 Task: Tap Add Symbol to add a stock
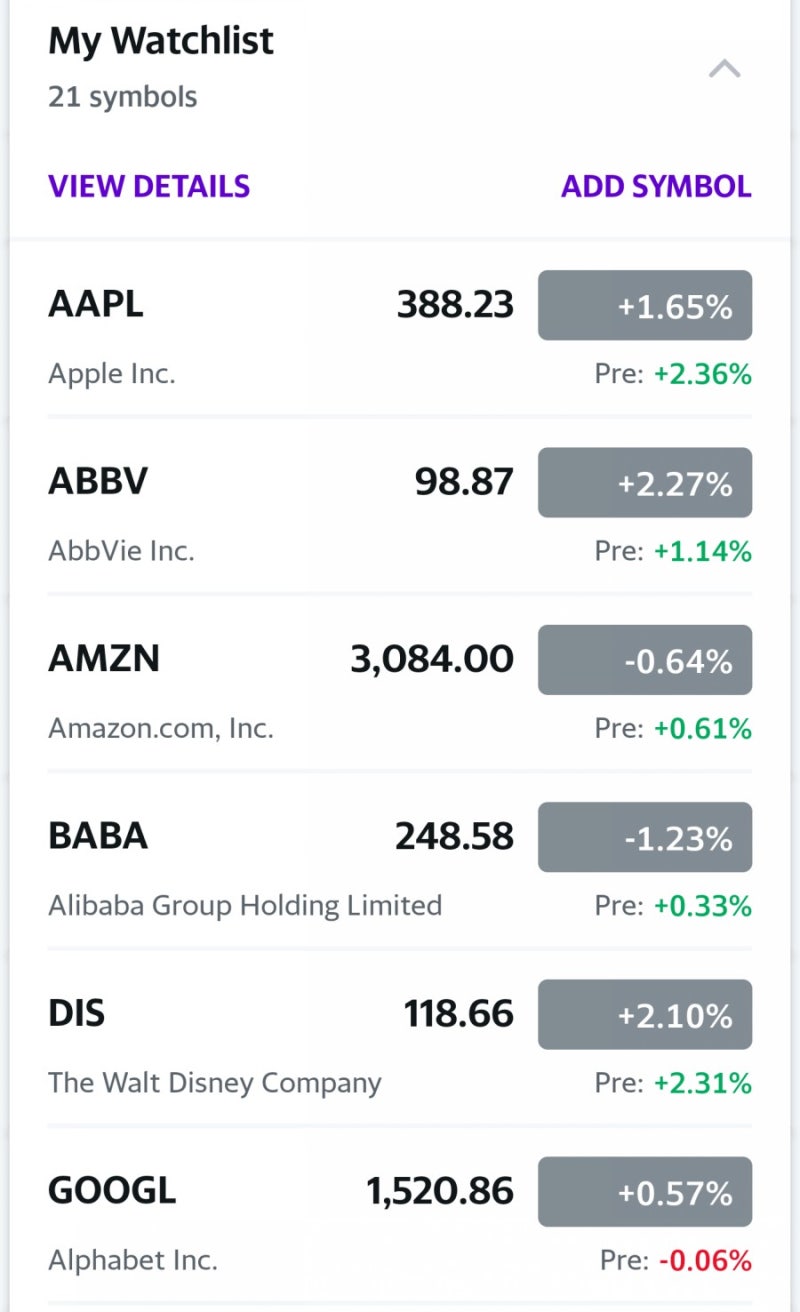[656, 186]
